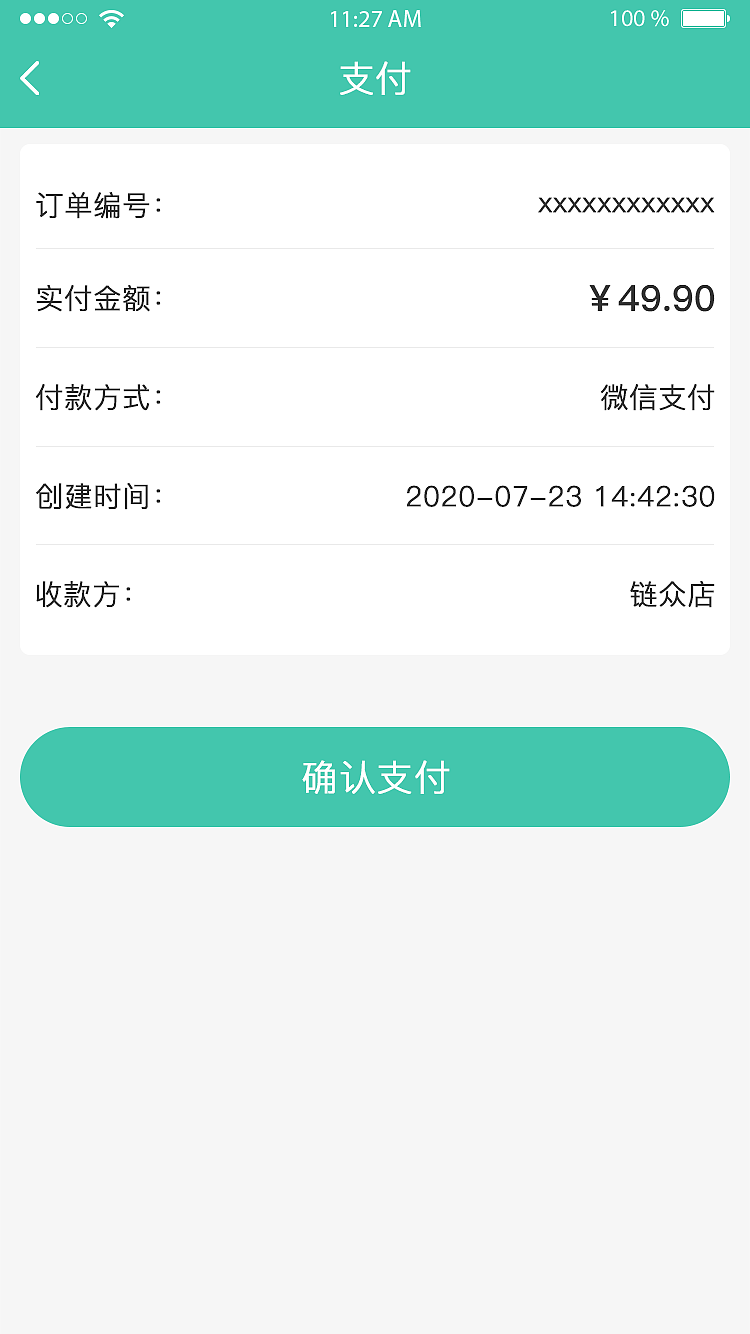This screenshot has width=750, height=1334.
Task: Select the 支付 page title
Action: pyautogui.click(x=375, y=78)
